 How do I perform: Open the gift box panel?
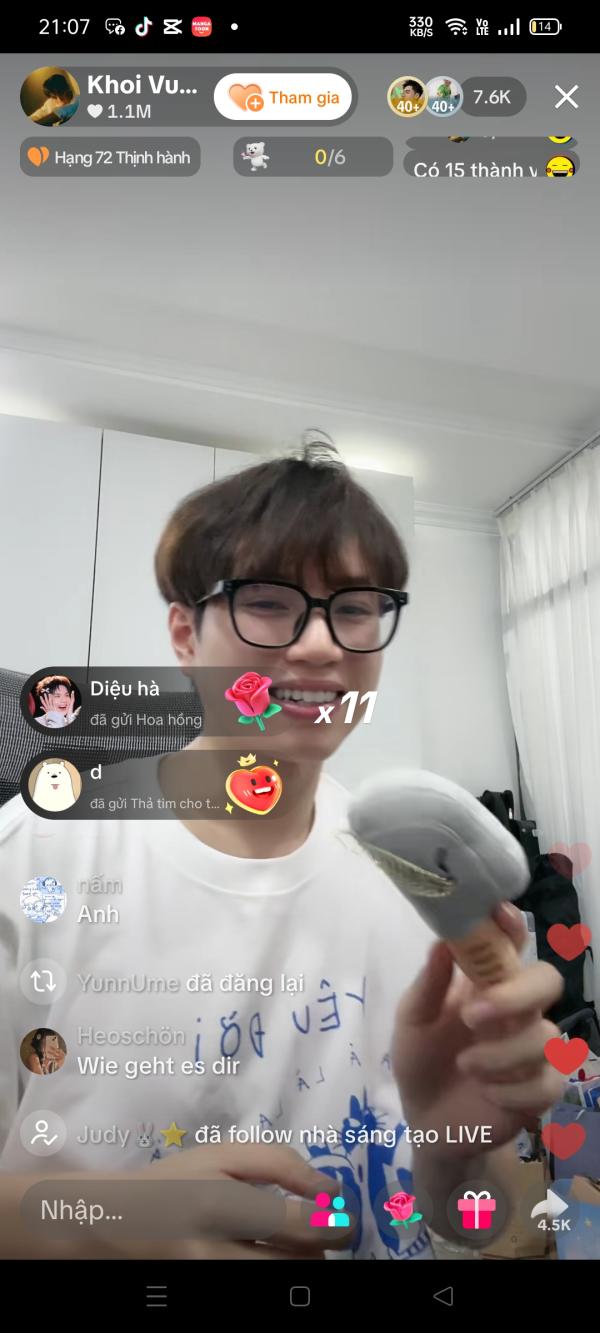click(x=477, y=1211)
